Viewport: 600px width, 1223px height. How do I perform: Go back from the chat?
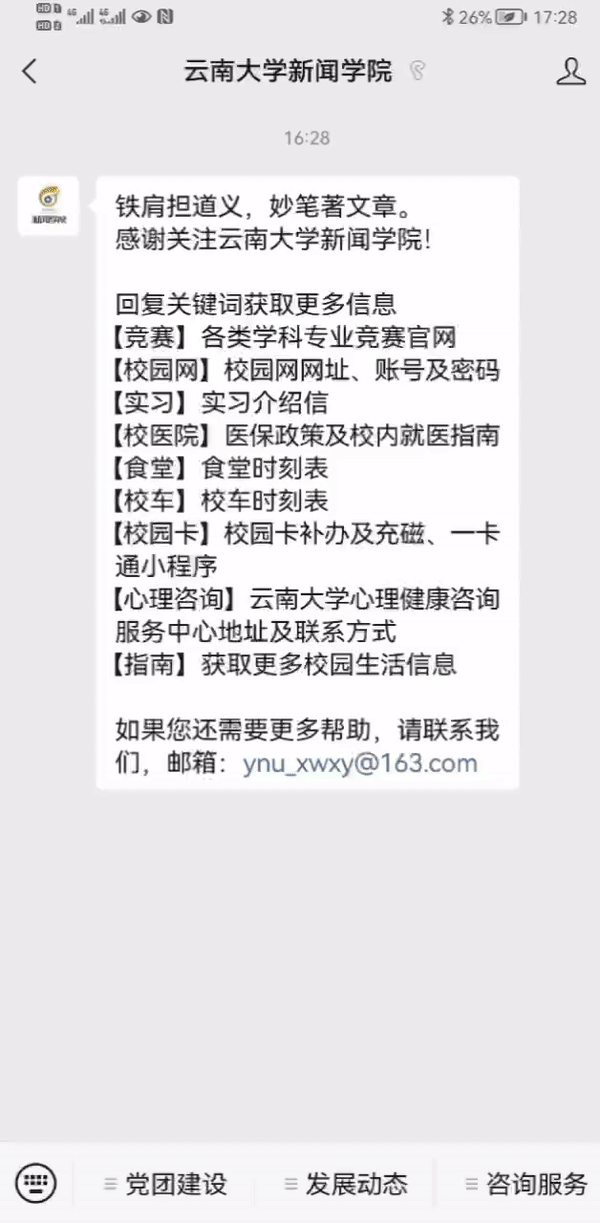(30, 71)
